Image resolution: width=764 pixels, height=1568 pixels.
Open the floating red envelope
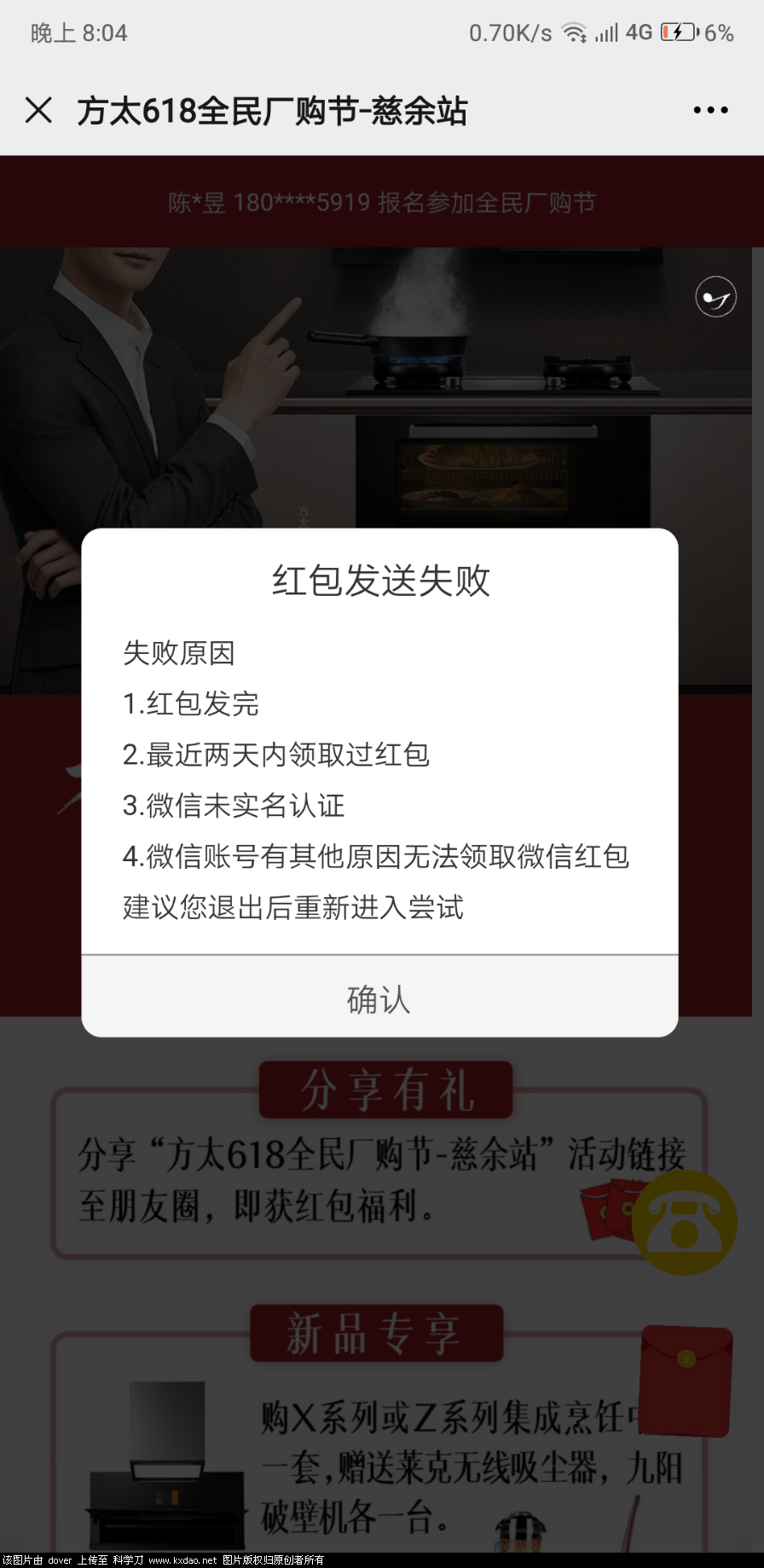coord(686,1380)
